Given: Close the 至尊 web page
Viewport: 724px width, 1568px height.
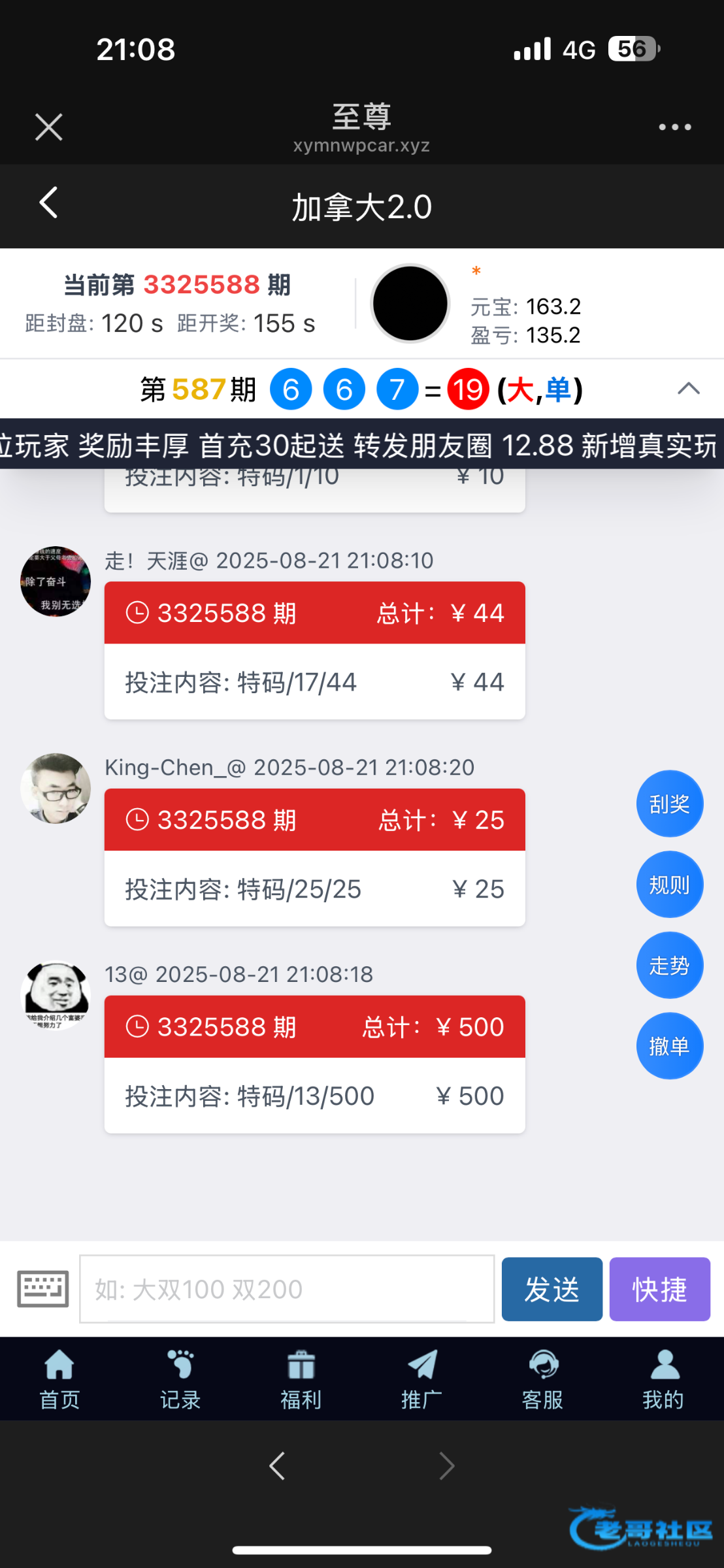Looking at the screenshot, I should [49, 127].
